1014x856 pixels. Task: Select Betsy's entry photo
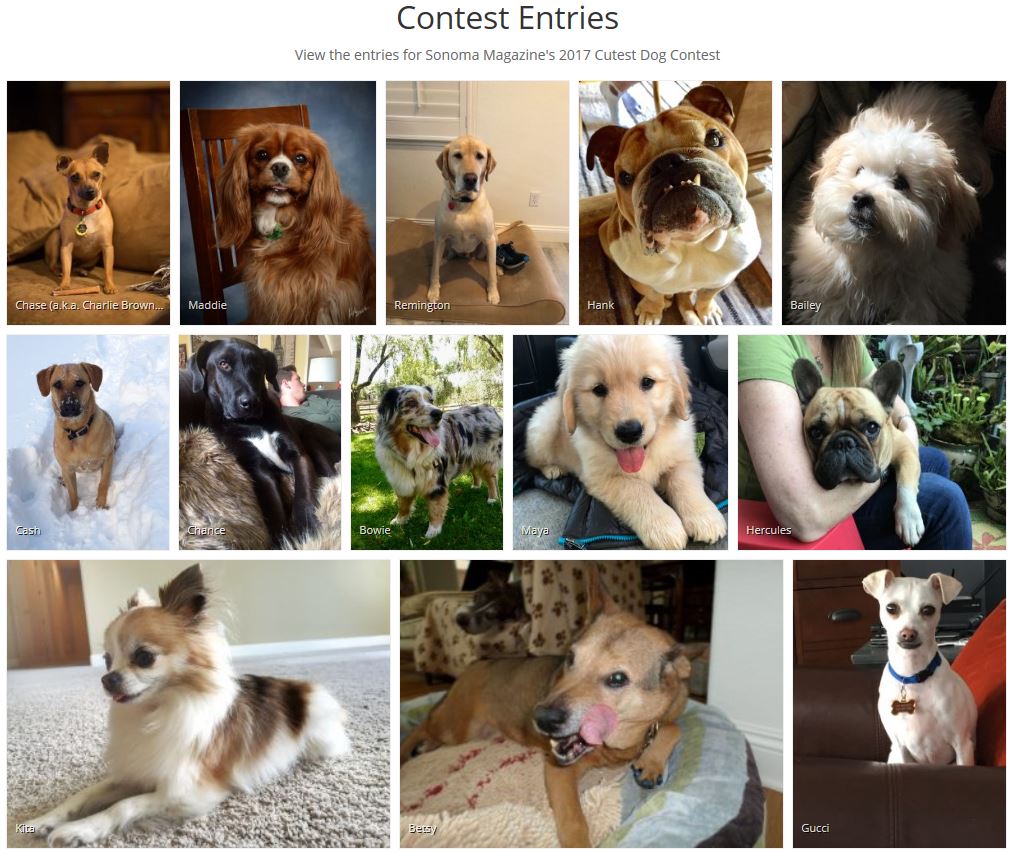591,703
